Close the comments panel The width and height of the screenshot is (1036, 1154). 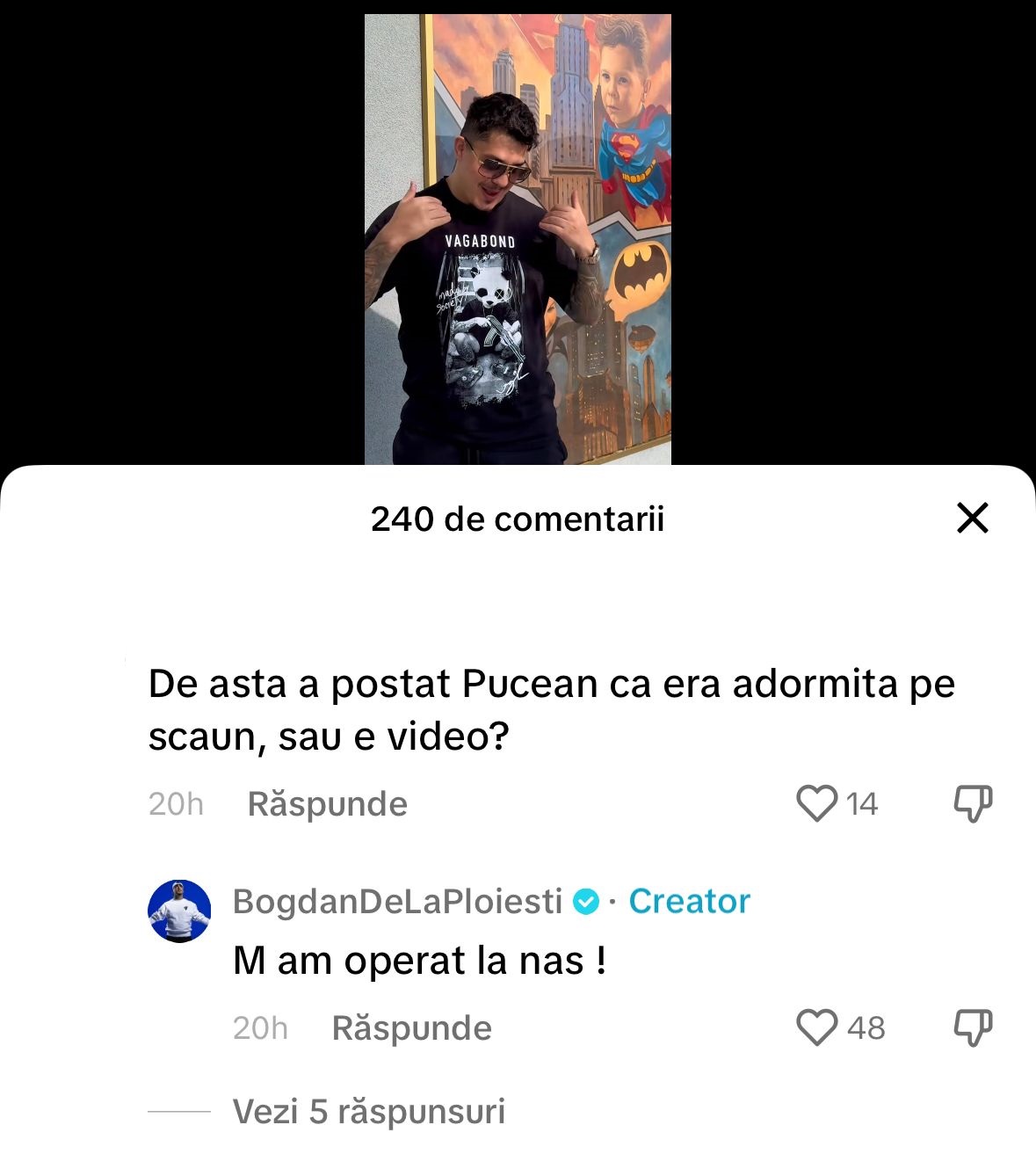(972, 519)
